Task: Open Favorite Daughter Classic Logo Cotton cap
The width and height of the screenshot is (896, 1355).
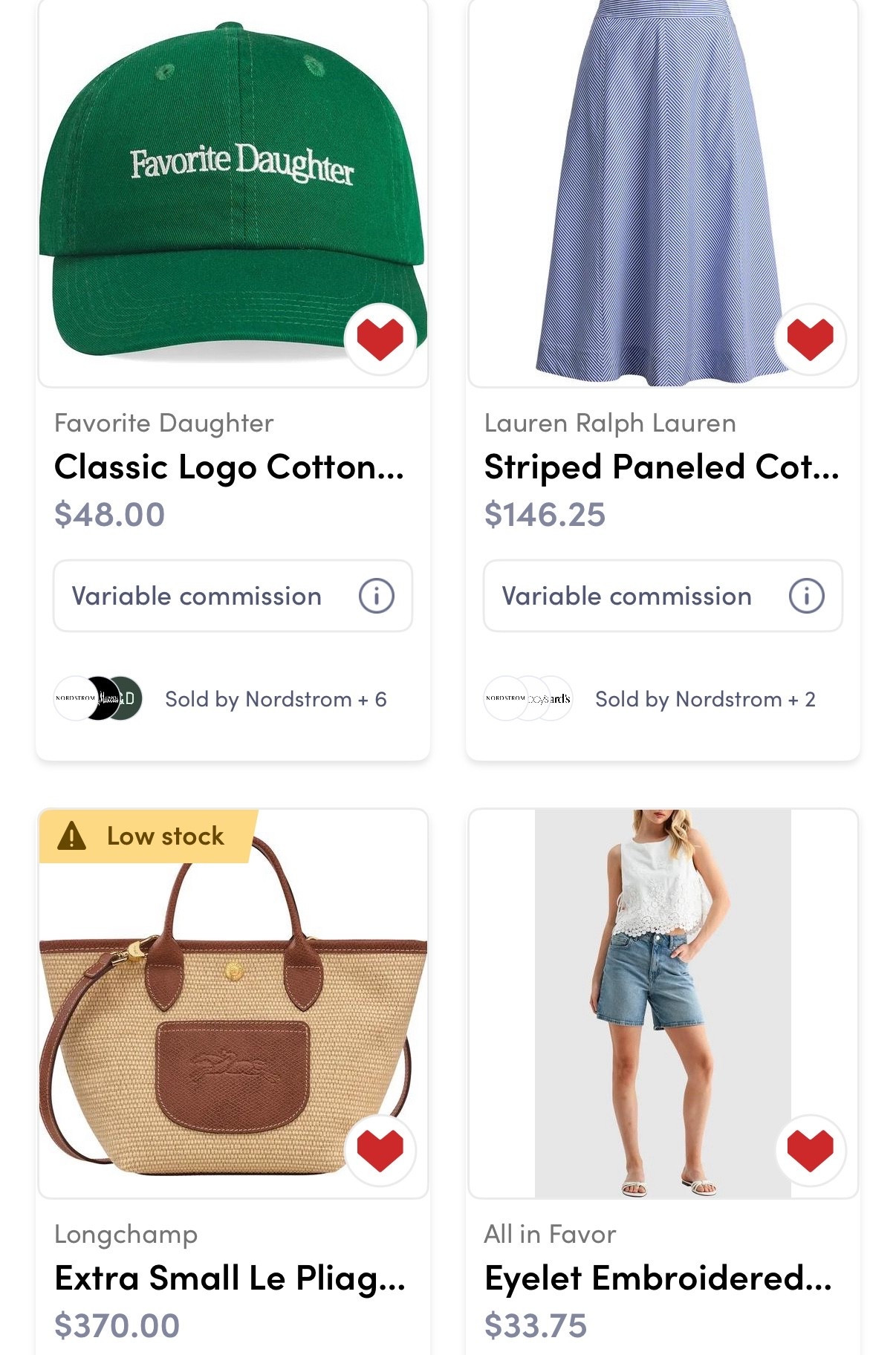Action: (x=229, y=467)
